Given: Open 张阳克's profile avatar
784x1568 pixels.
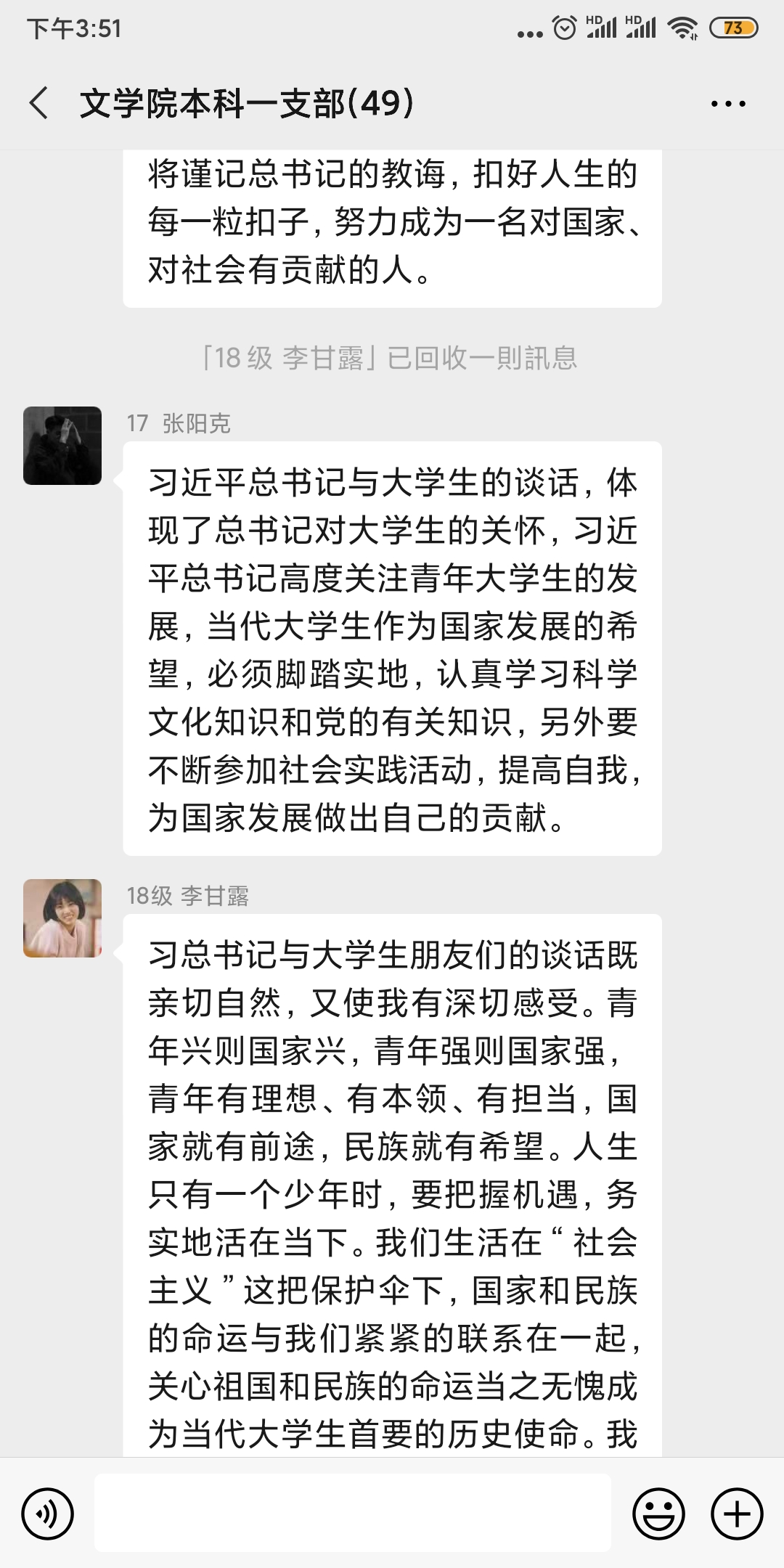Looking at the screenshot, I should pyautogui.click(x=62, y=446).
